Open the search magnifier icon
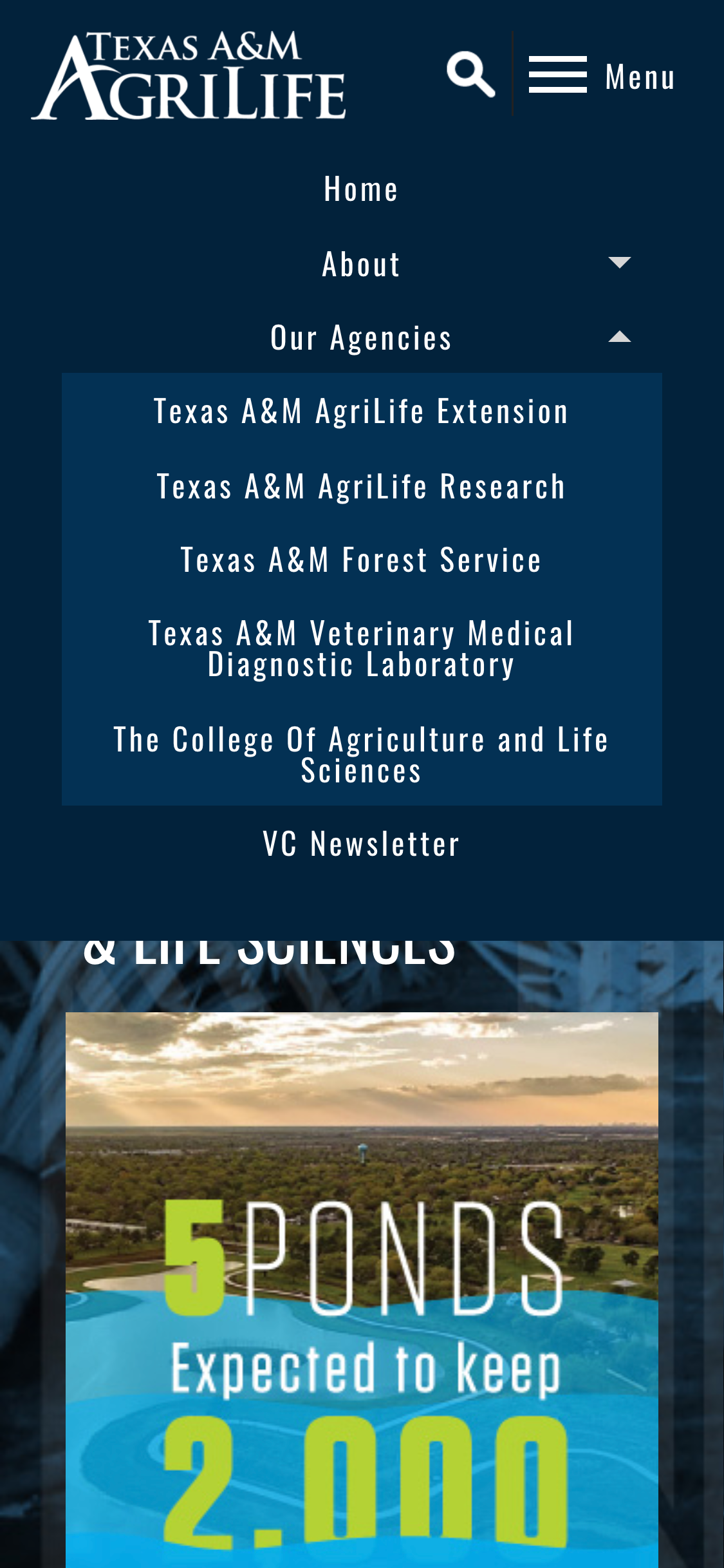 (470, 75)
